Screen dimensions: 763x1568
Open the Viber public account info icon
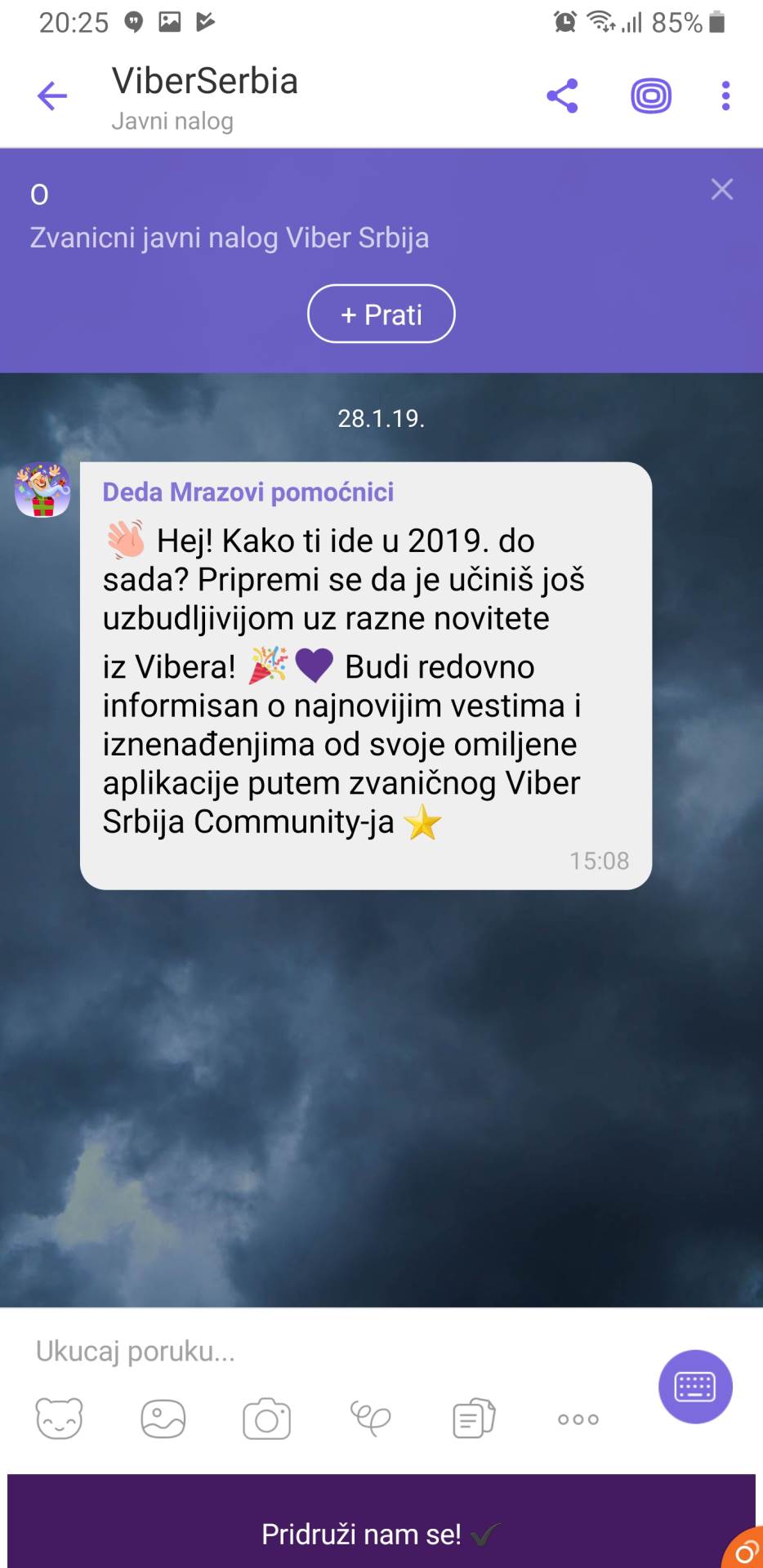[x=651, y=96]
